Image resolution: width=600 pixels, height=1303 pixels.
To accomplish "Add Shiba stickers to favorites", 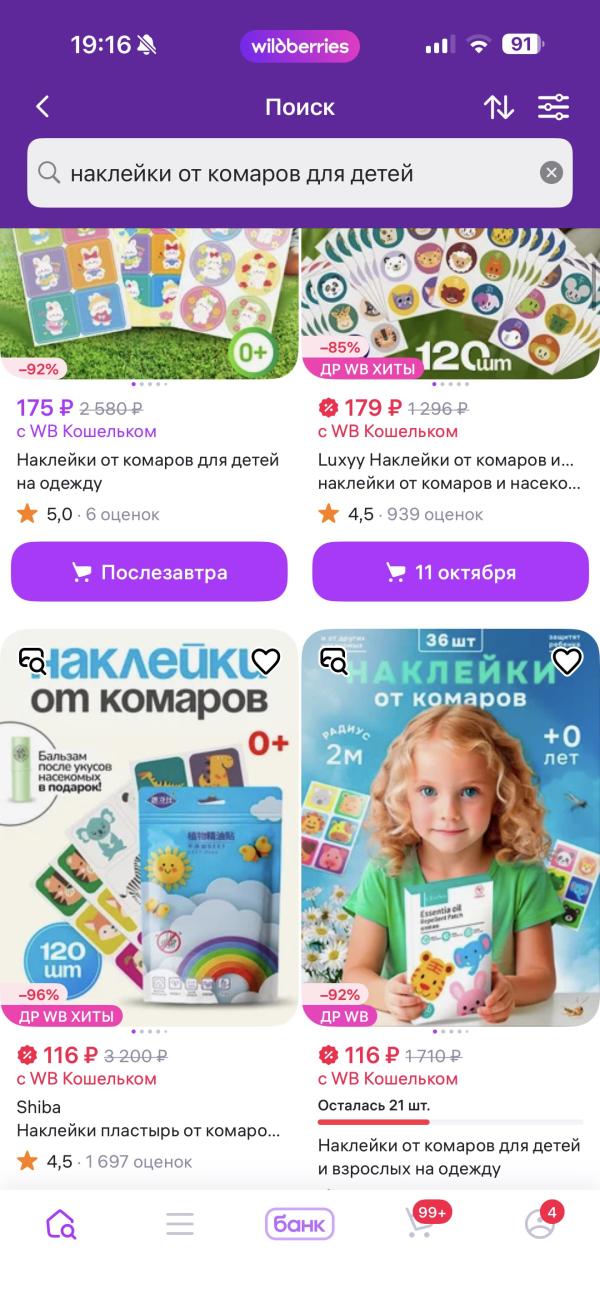I will point(265,661).
